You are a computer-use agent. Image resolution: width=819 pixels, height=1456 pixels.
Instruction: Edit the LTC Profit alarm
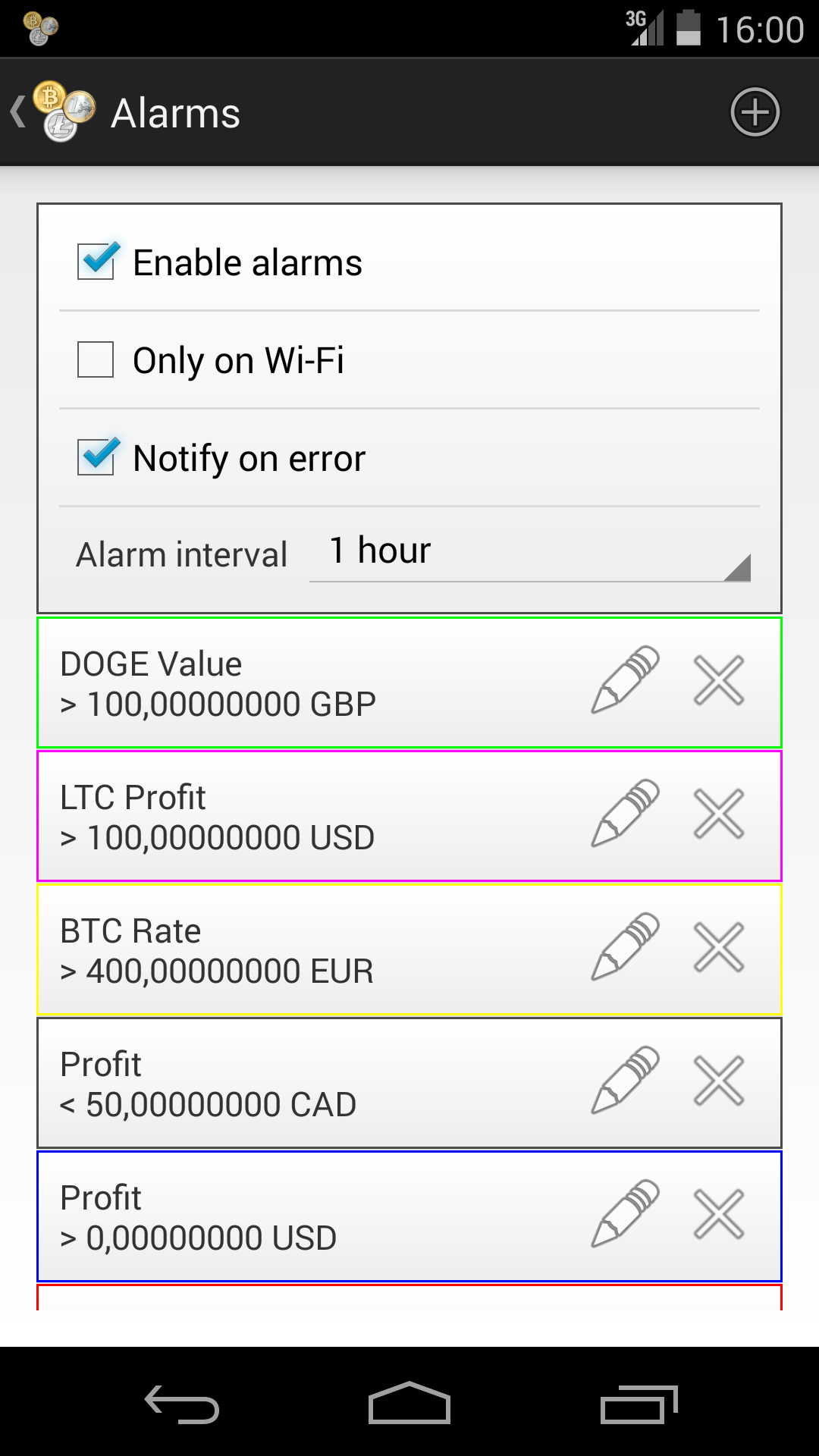point(625,814)
